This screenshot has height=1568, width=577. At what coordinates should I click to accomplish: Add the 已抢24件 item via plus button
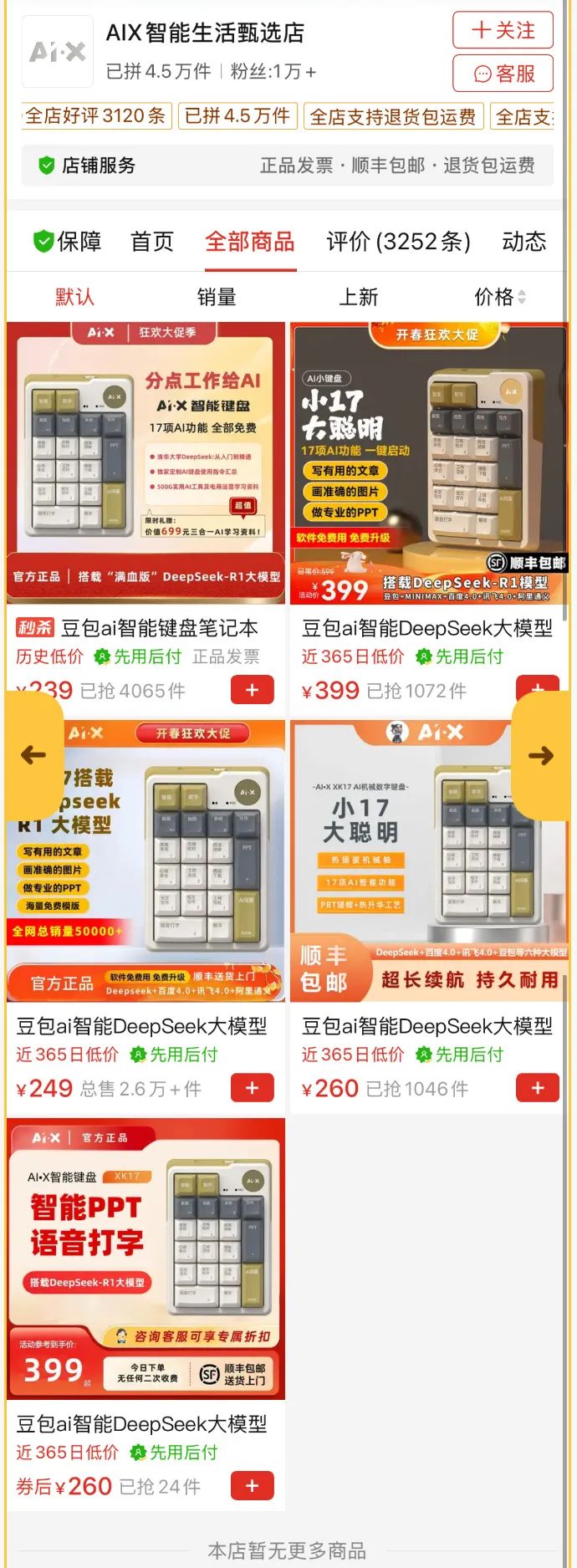[253, 1486]
